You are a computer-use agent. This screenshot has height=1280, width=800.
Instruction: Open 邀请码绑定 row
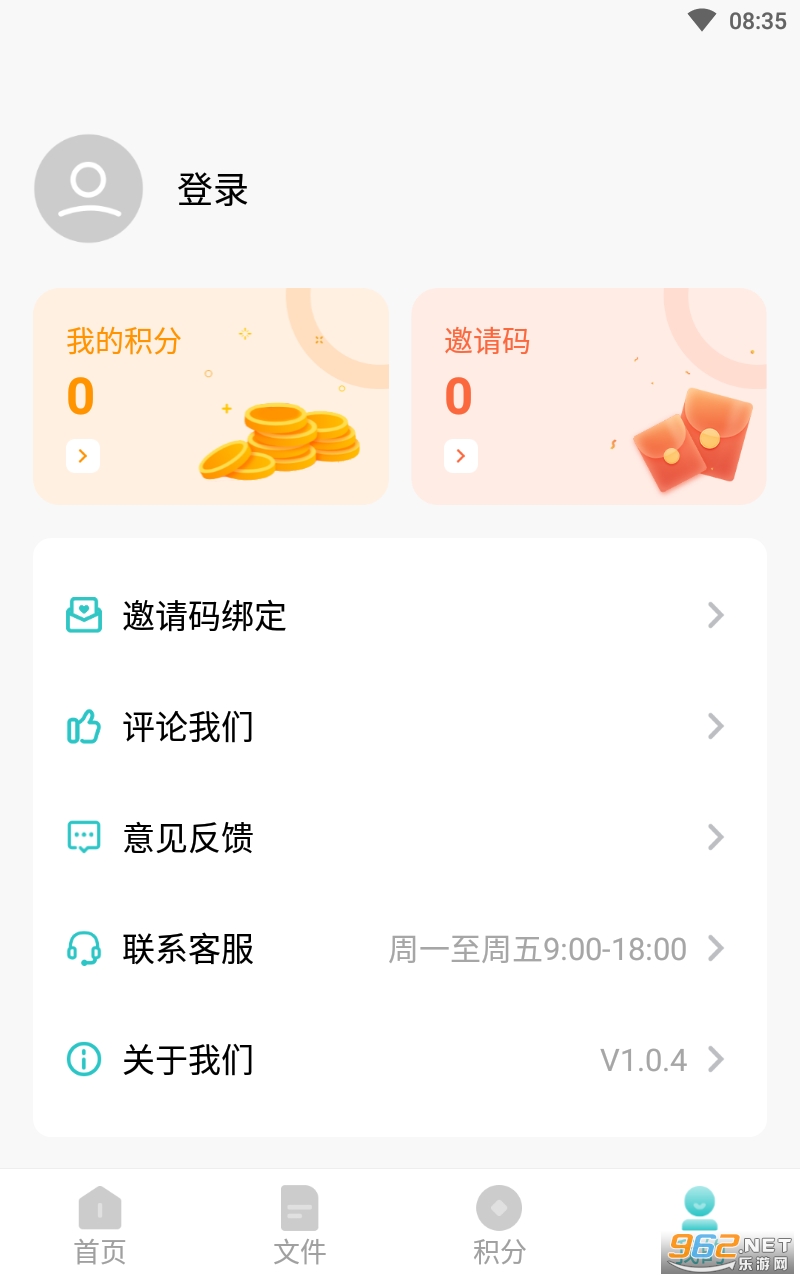click(400, 615)
